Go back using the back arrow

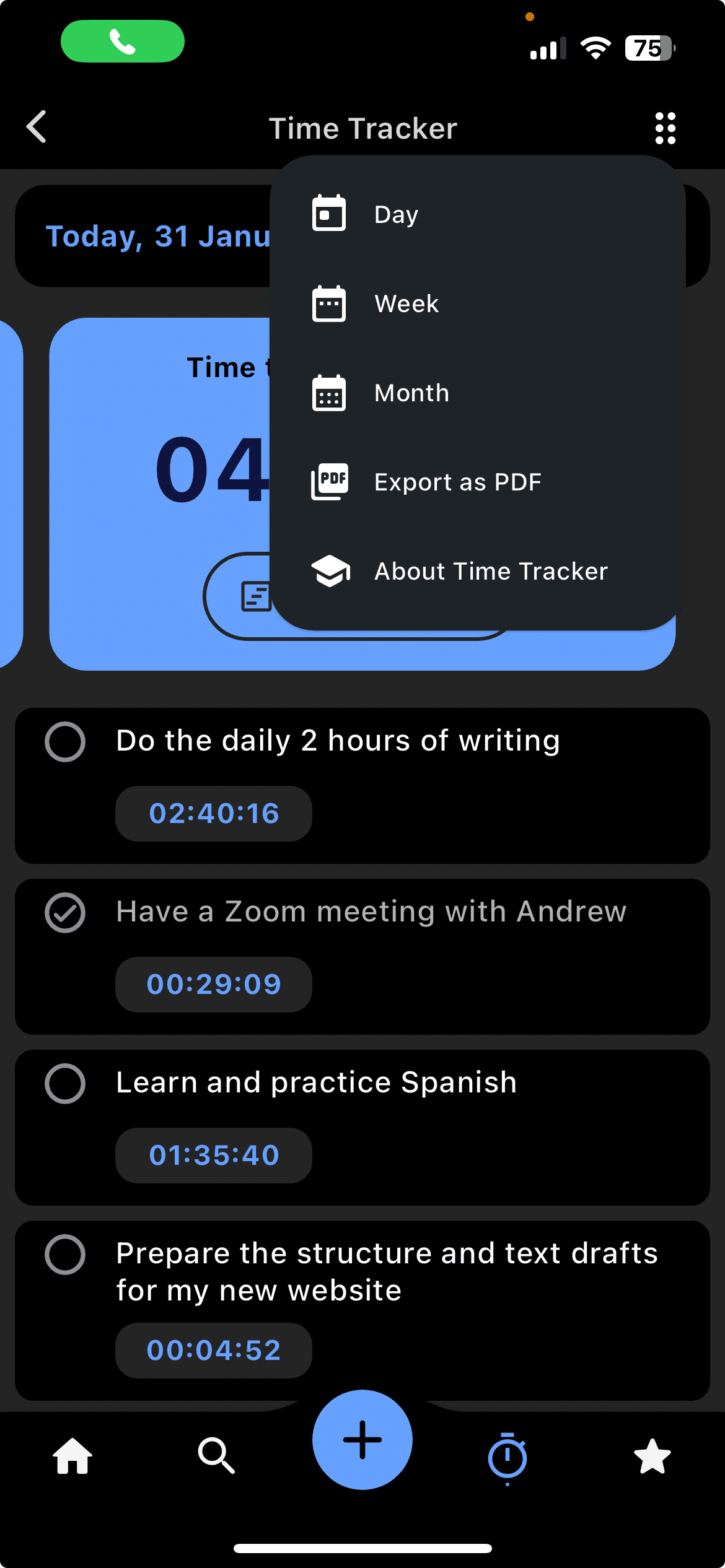tap(37, 128)
